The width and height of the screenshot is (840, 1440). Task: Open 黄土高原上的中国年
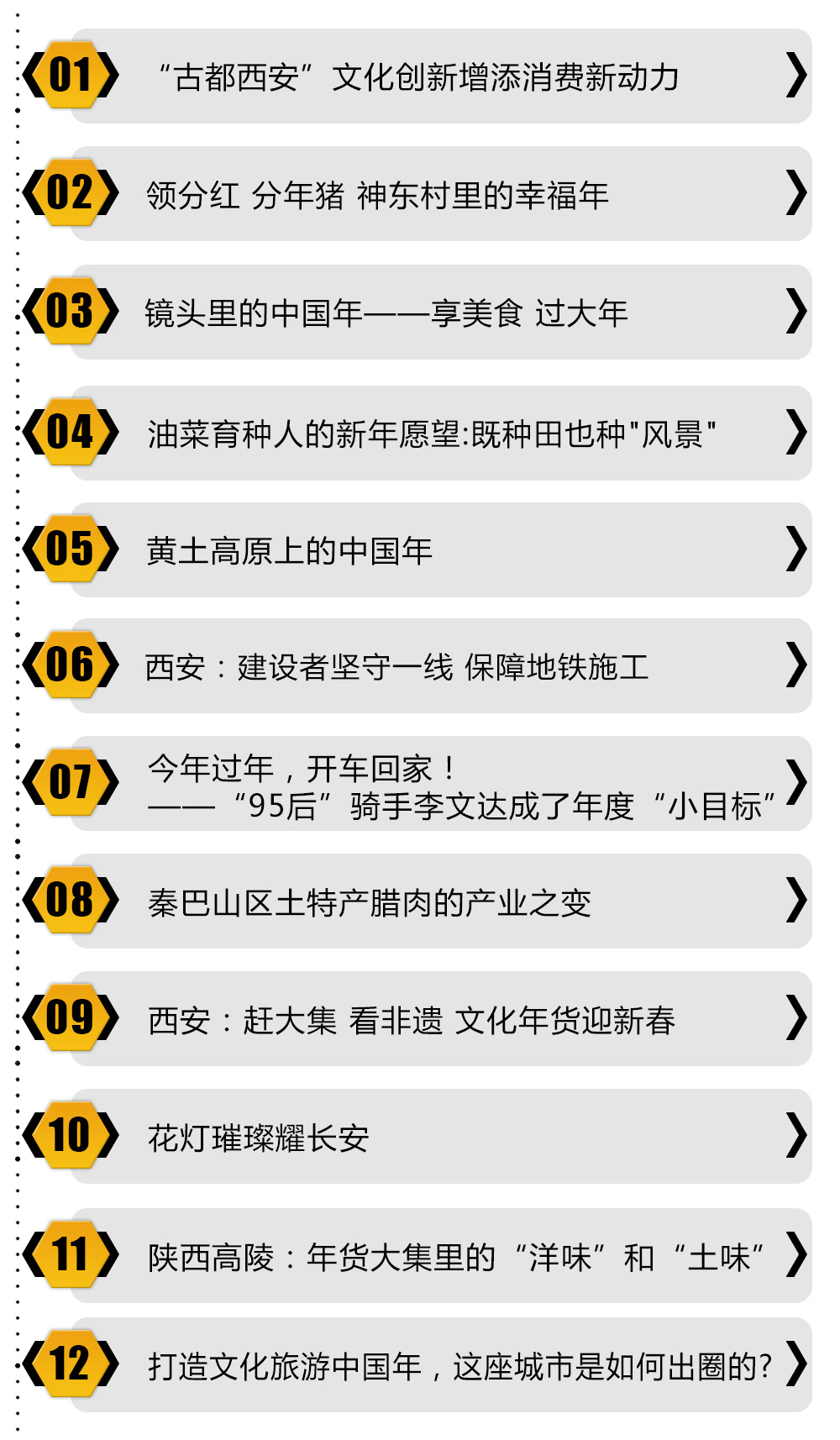coord(290,550)
